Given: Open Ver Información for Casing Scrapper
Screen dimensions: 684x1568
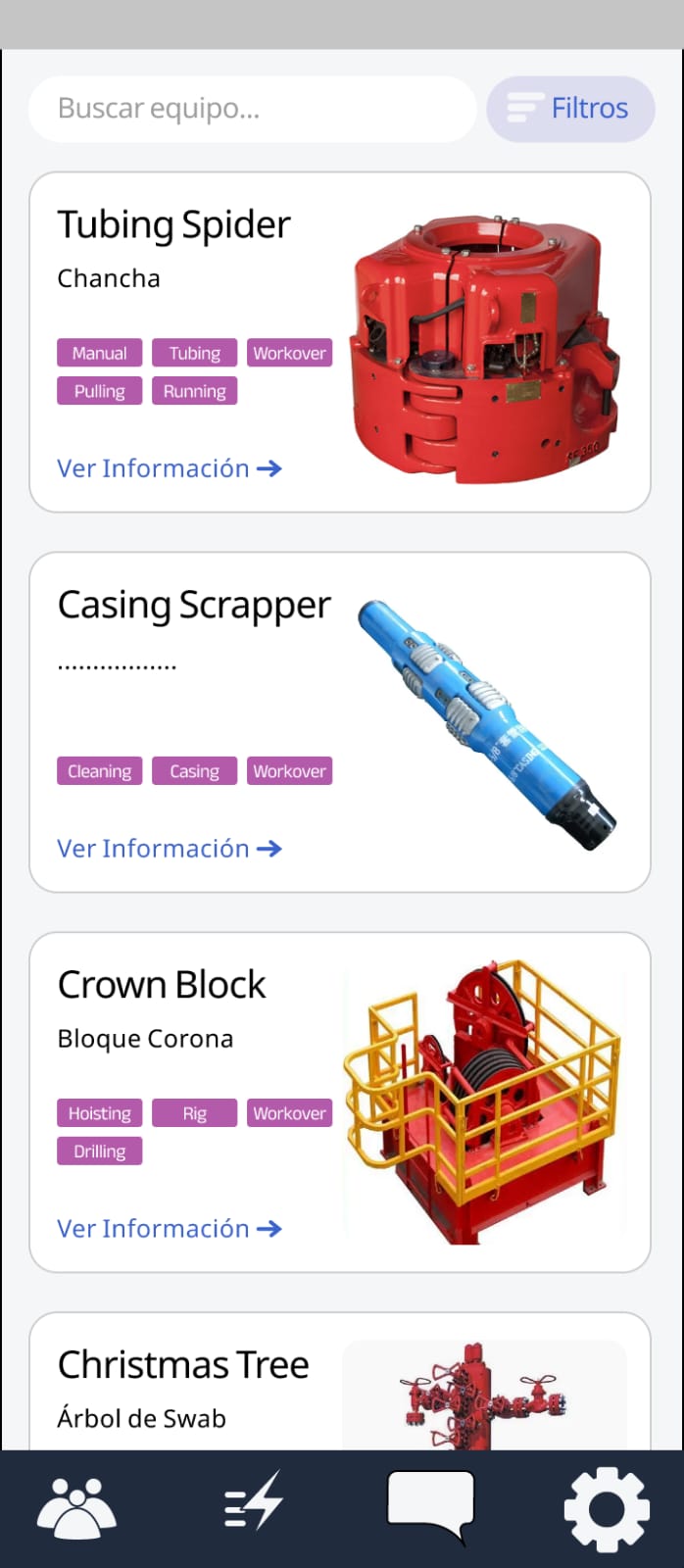Looking at the screenshot, I should tap(170, 849).
